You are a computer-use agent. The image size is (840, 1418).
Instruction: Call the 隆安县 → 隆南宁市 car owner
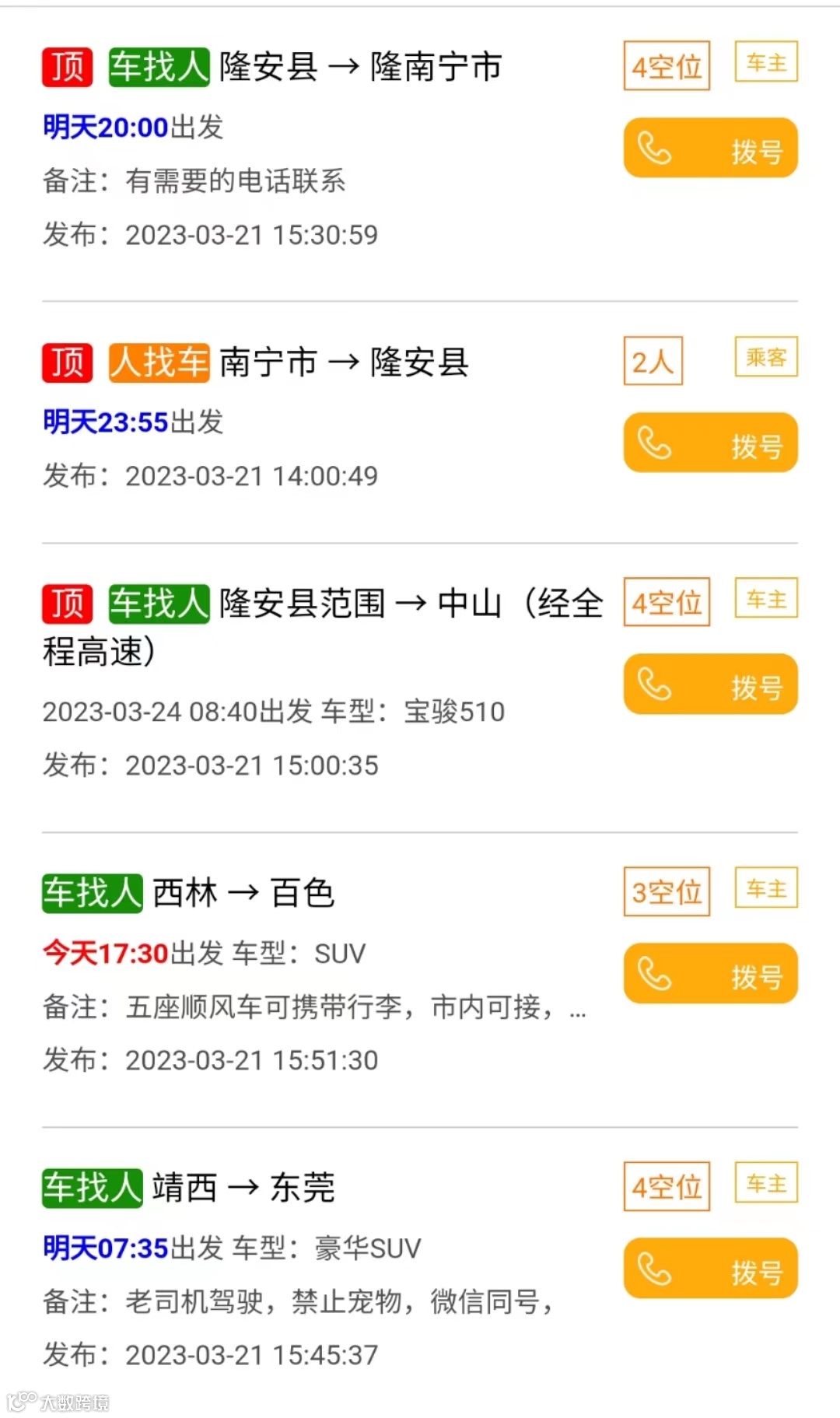pos(710,148)
